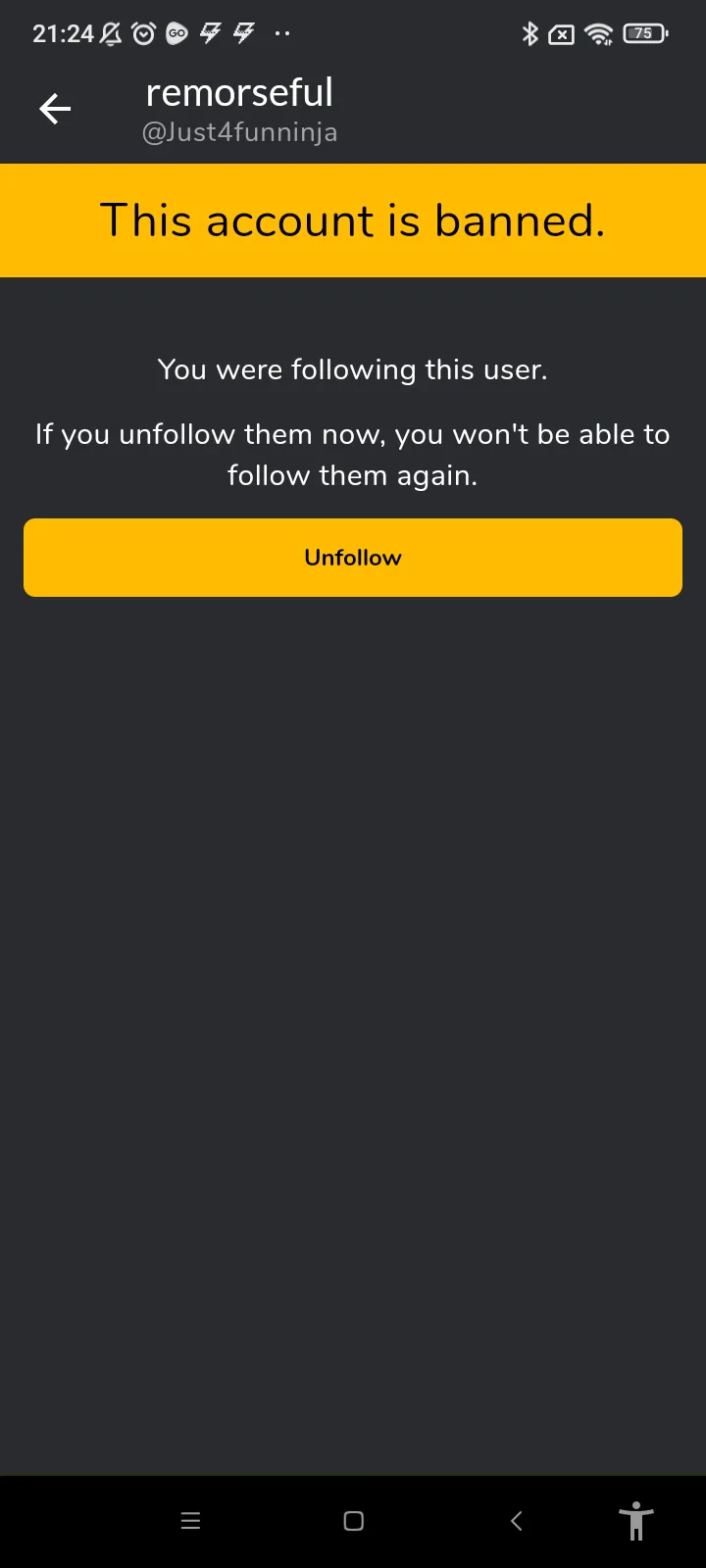The image size is (706, 1568).
Task: Go to the home screen
Action: (354, 1521)
